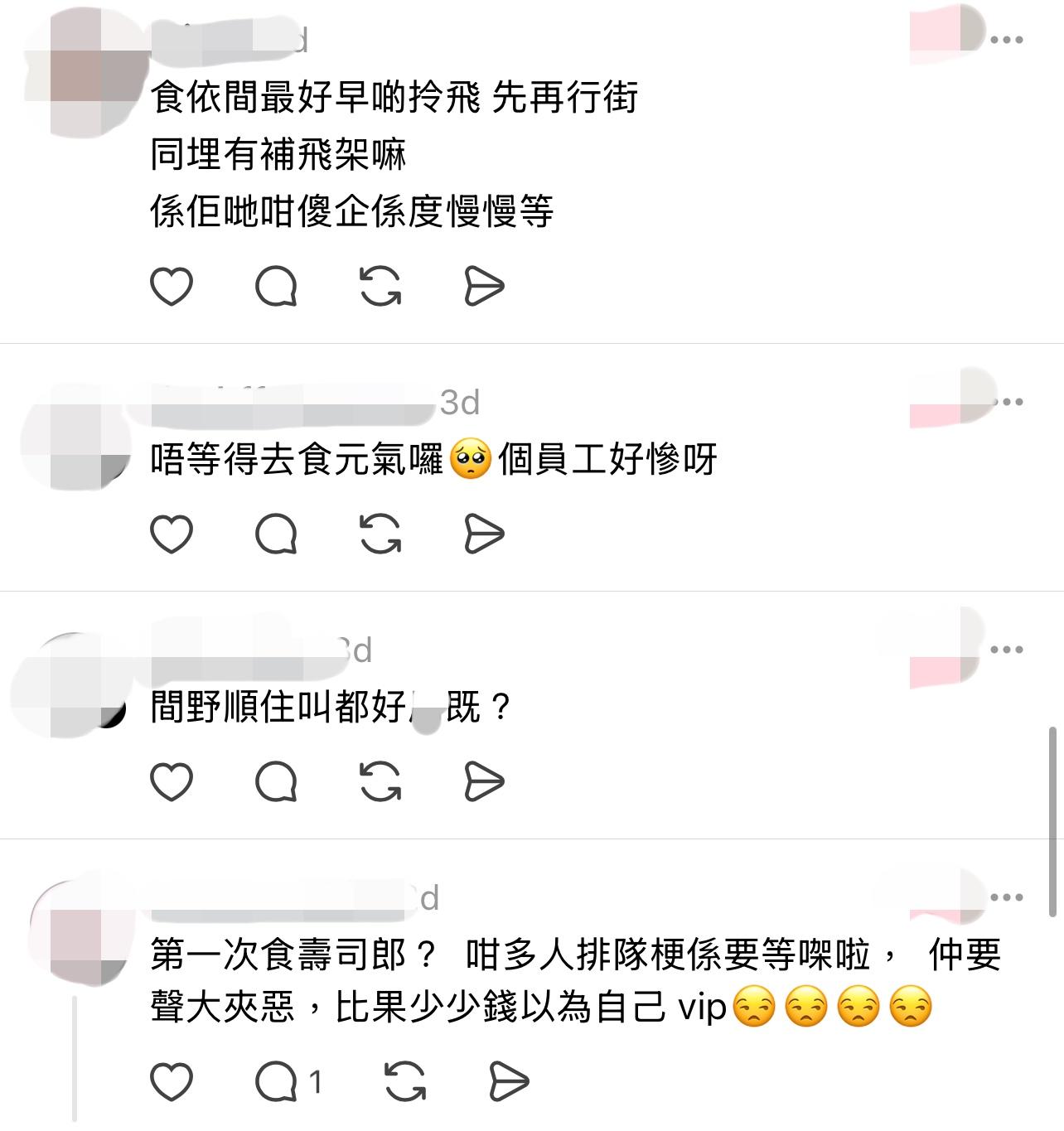Reply to the comment about 補飛架嘛
Screen dimensions: 1064x1131
[x=276, y=287]
